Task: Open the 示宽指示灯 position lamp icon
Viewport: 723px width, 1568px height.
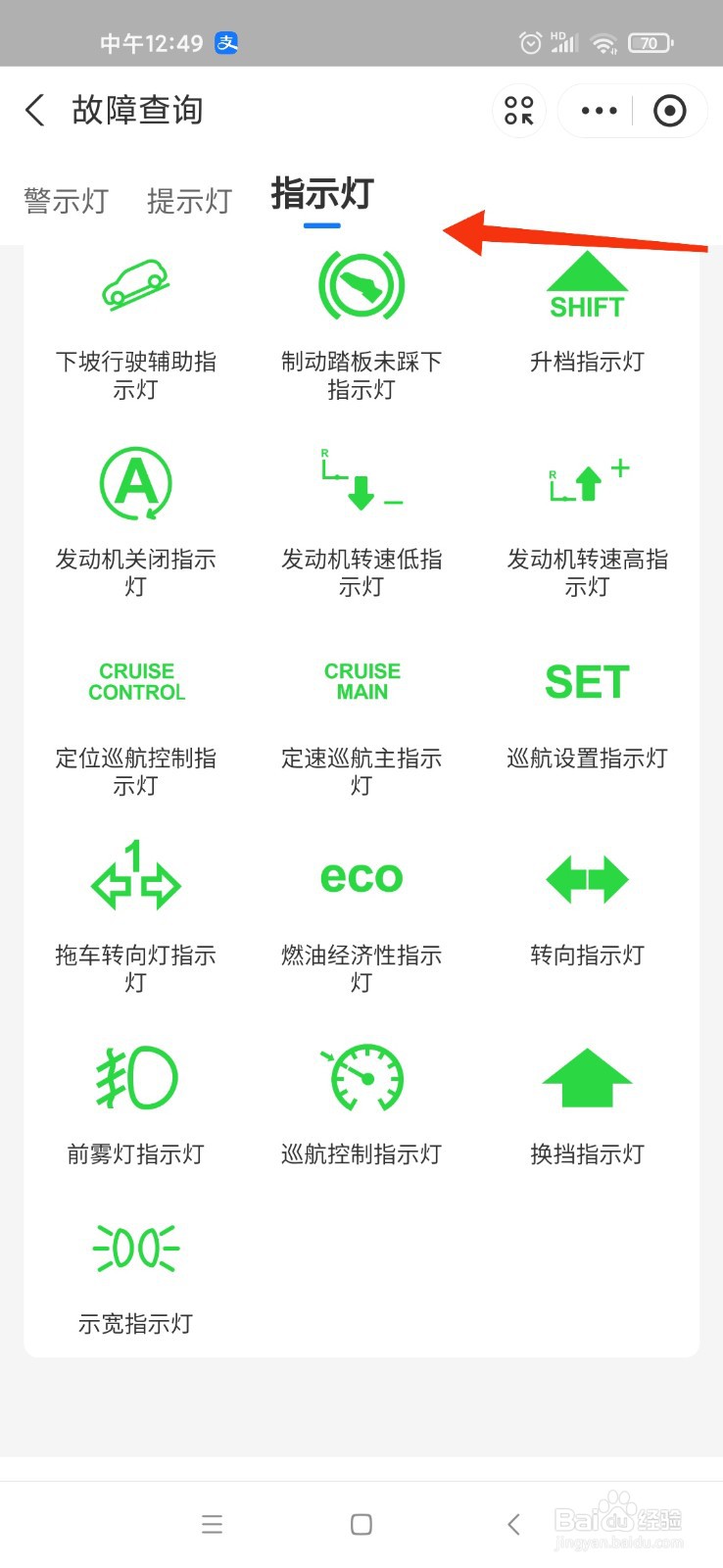Action: pyautogui.click(x=135, y=1248)
